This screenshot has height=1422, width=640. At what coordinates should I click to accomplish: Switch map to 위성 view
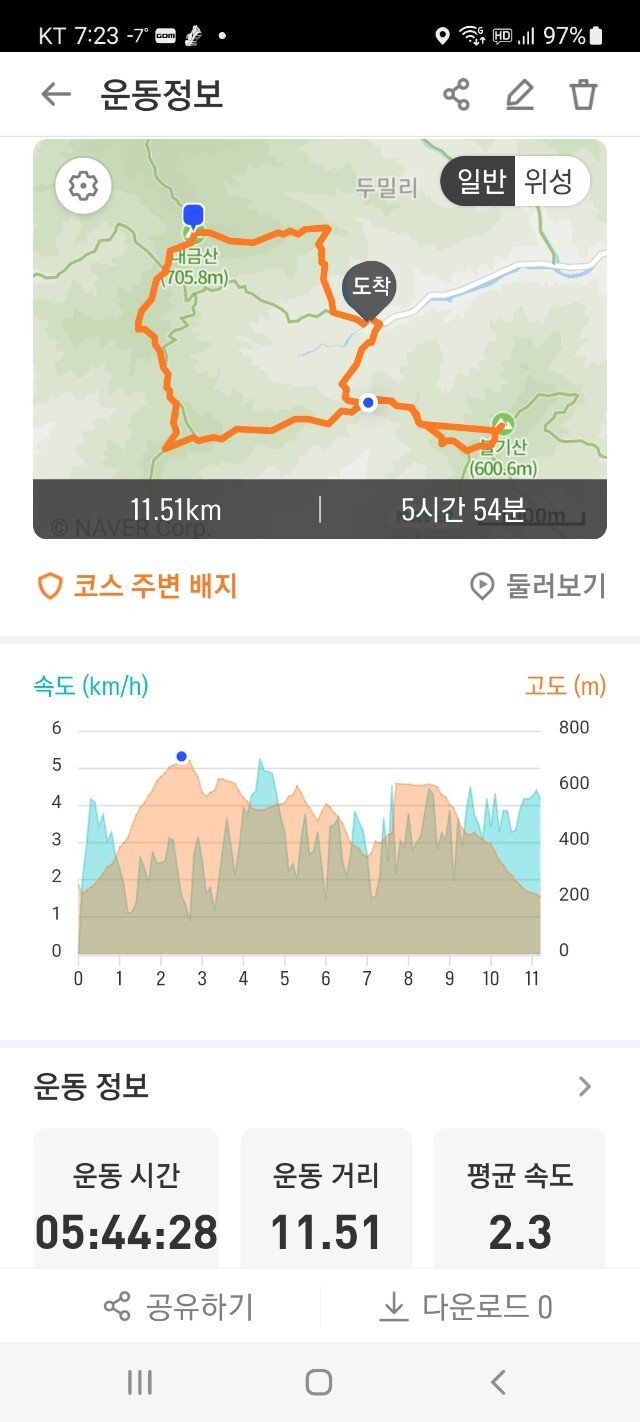pos(551,182)
